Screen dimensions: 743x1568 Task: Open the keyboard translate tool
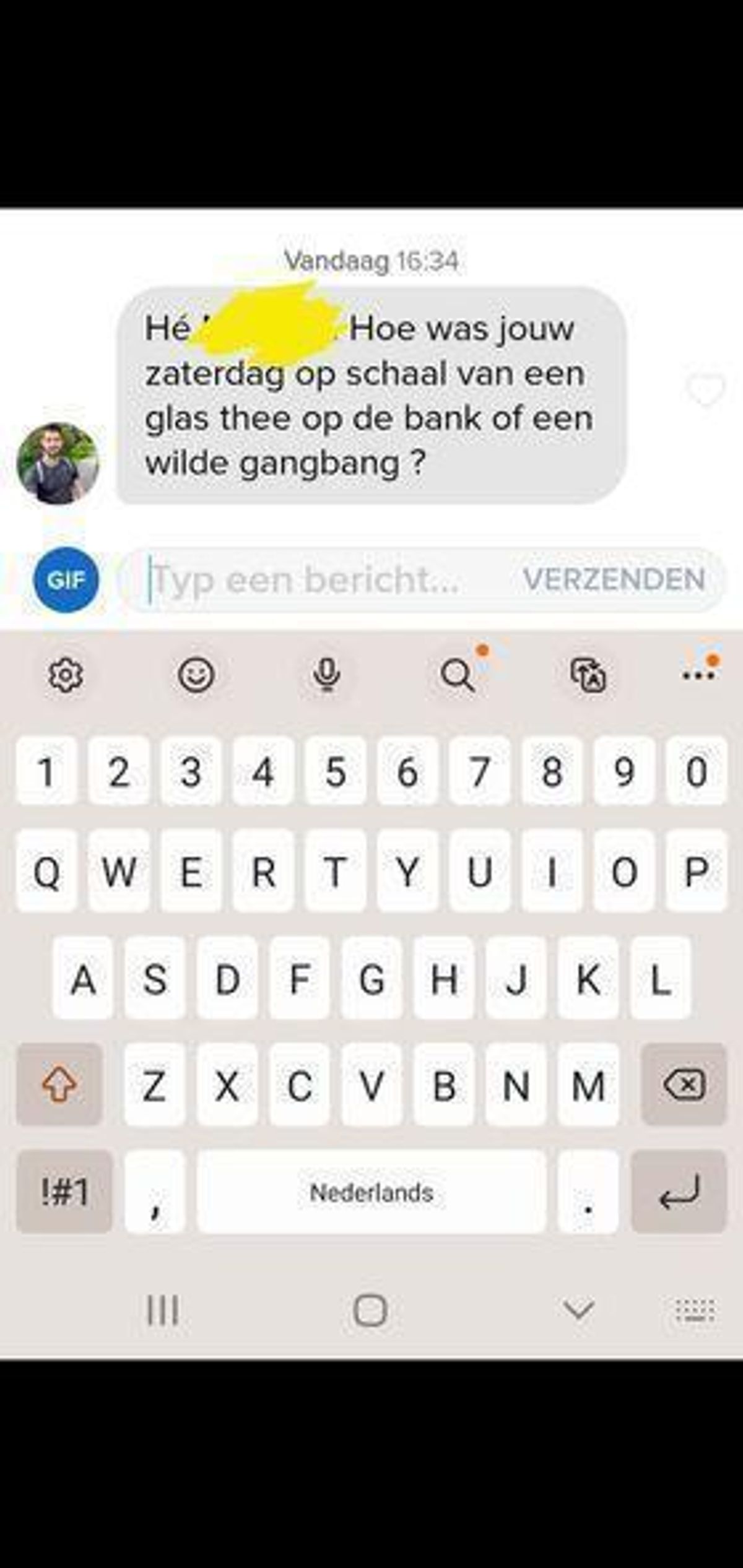tap(588, 674)
